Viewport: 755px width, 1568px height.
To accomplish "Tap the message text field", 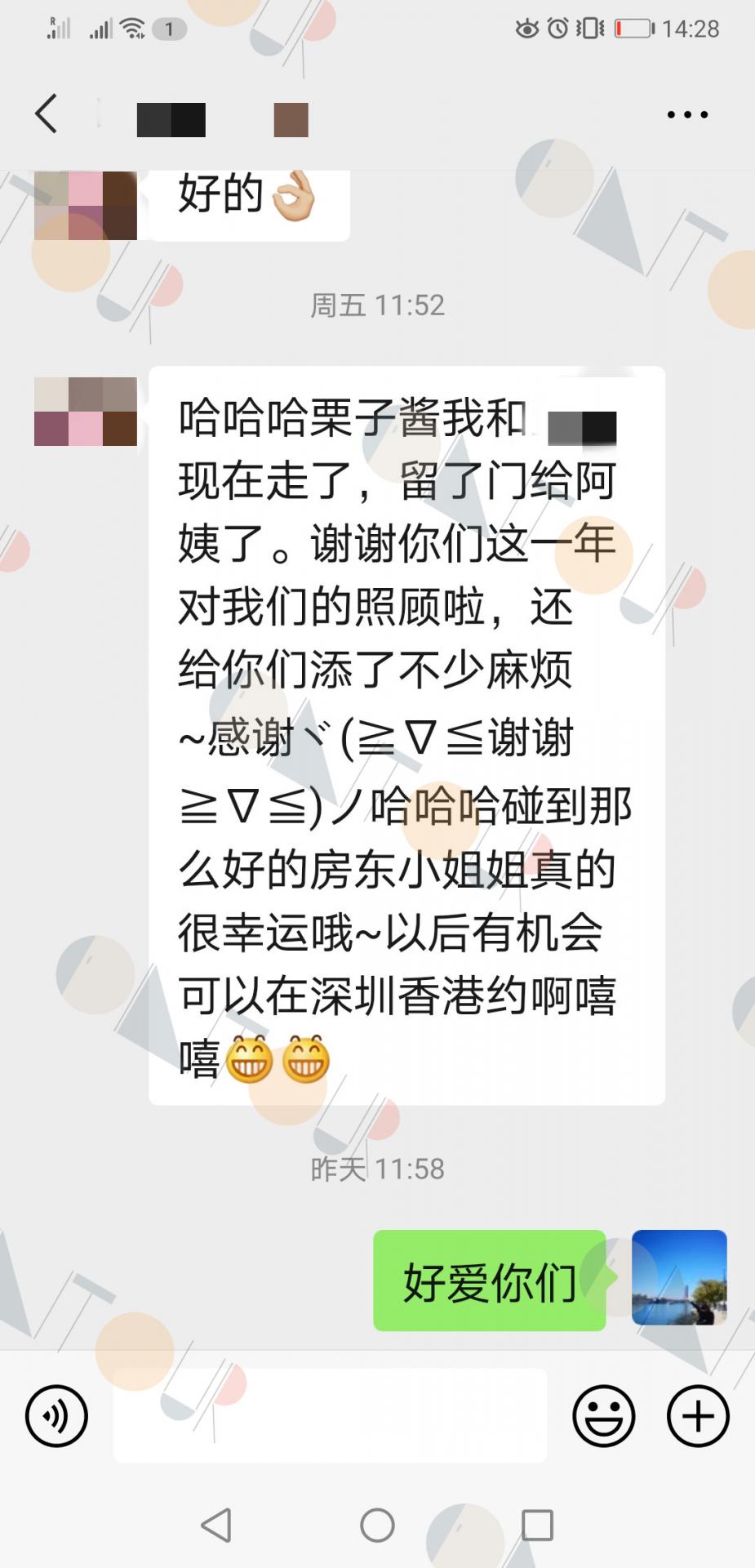I will 330,1415.
